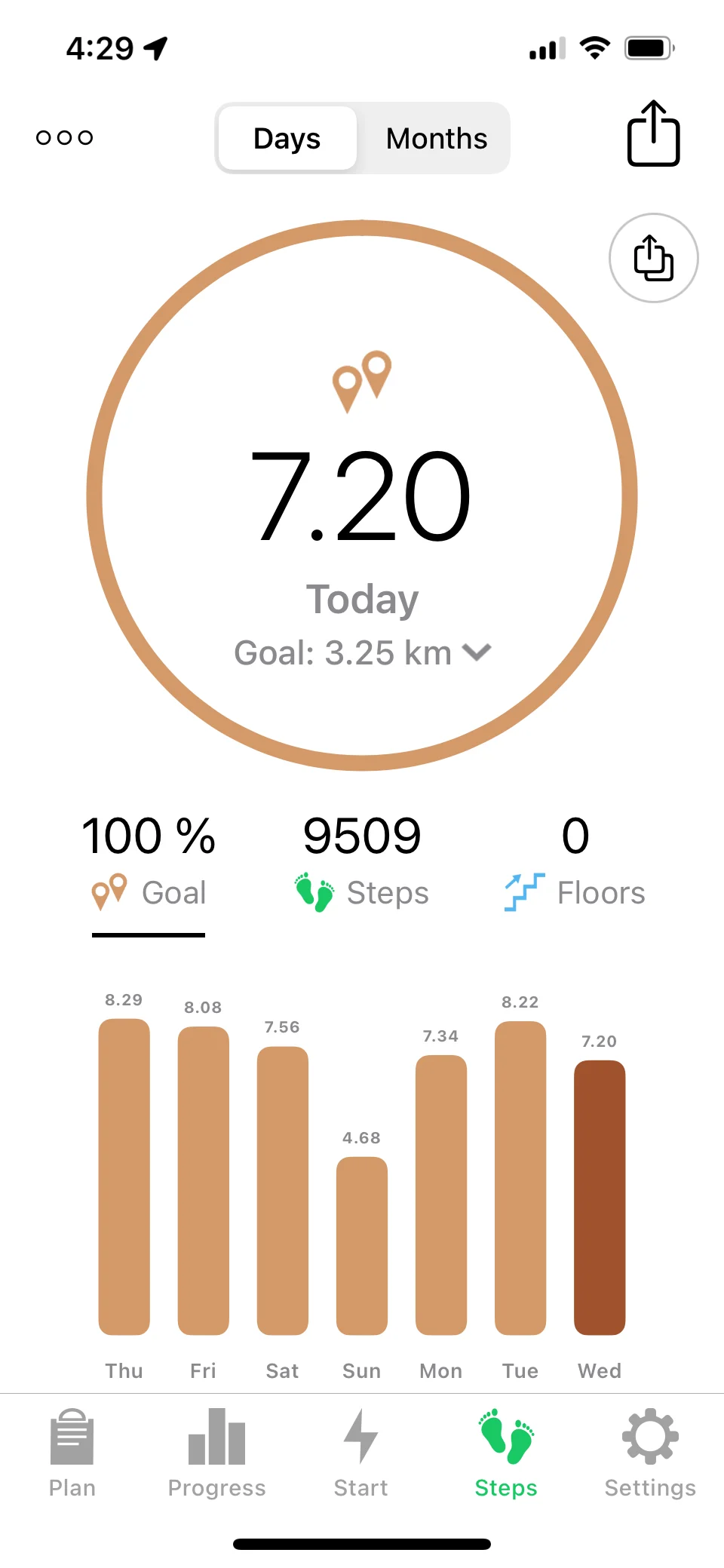The image size is (724, 1568).
Task: Open the three-dot more options menu
Action: [65, 137]
